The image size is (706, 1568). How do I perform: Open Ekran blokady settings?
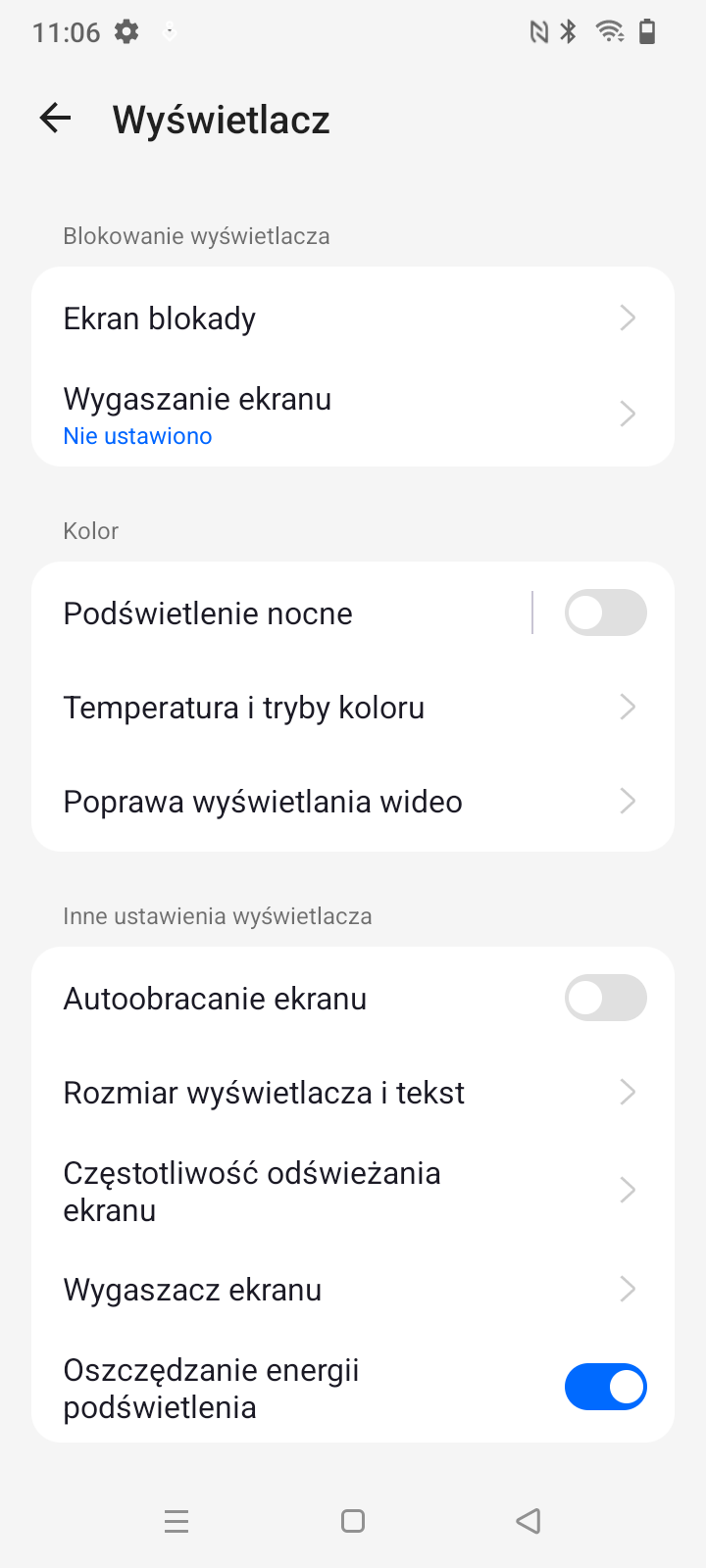(x=353, y=318)
